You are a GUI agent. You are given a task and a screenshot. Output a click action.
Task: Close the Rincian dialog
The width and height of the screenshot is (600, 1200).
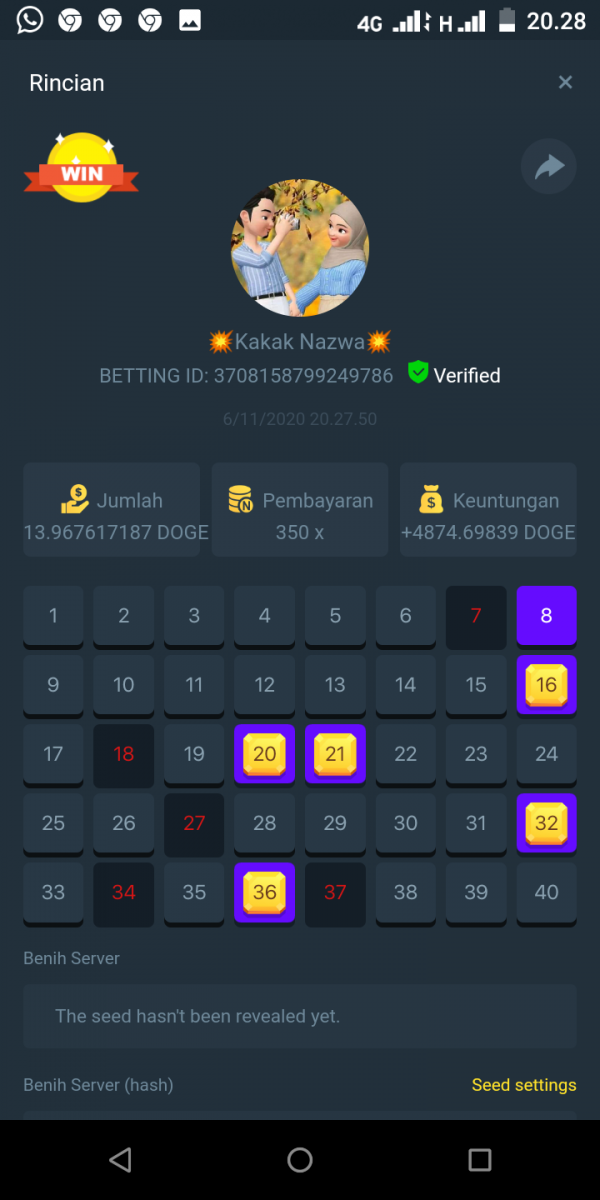[x=565, y=83]
